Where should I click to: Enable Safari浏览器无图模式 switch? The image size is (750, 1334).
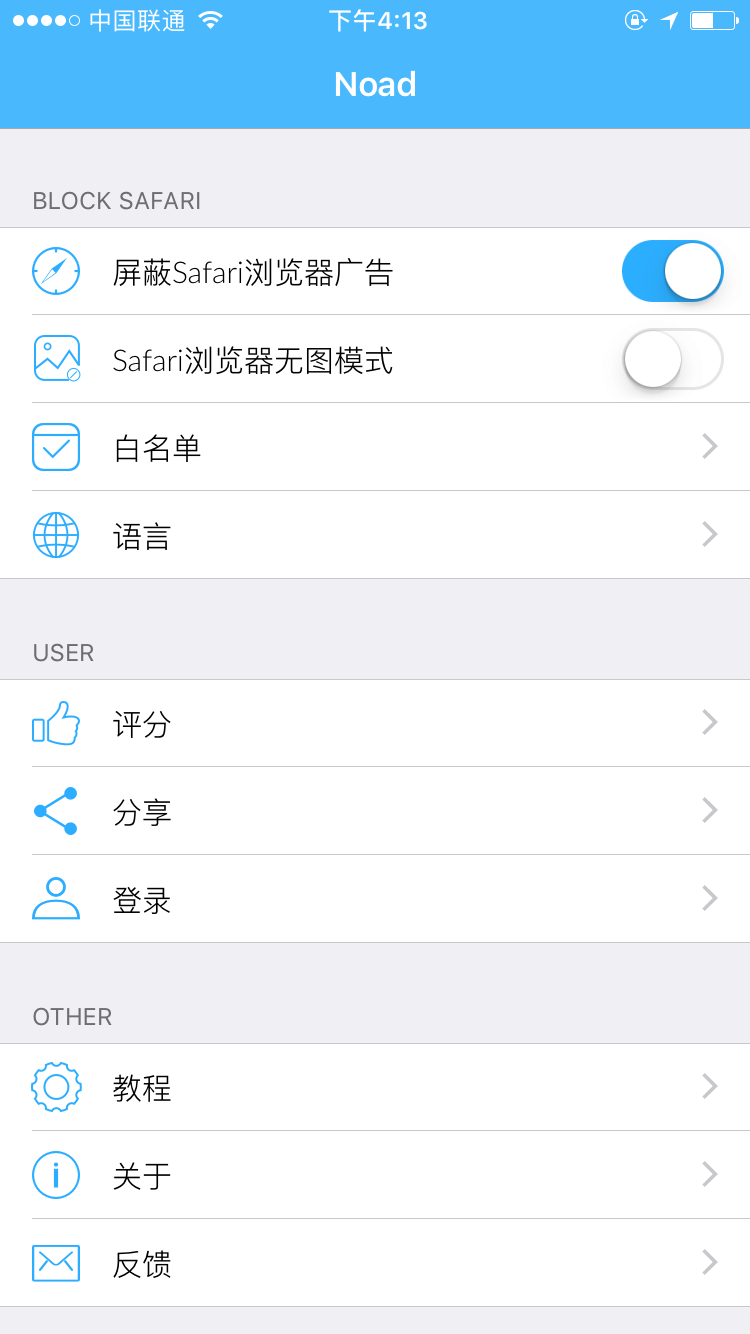(x=672, y=359)
